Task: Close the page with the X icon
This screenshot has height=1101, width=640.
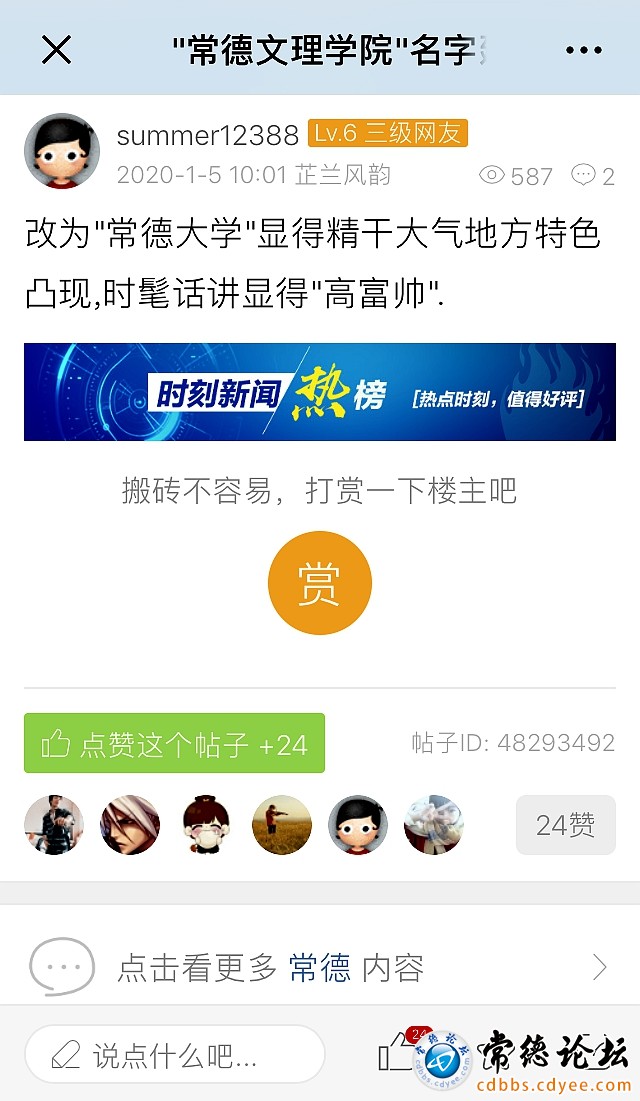Action: click(x=56, y=49)
